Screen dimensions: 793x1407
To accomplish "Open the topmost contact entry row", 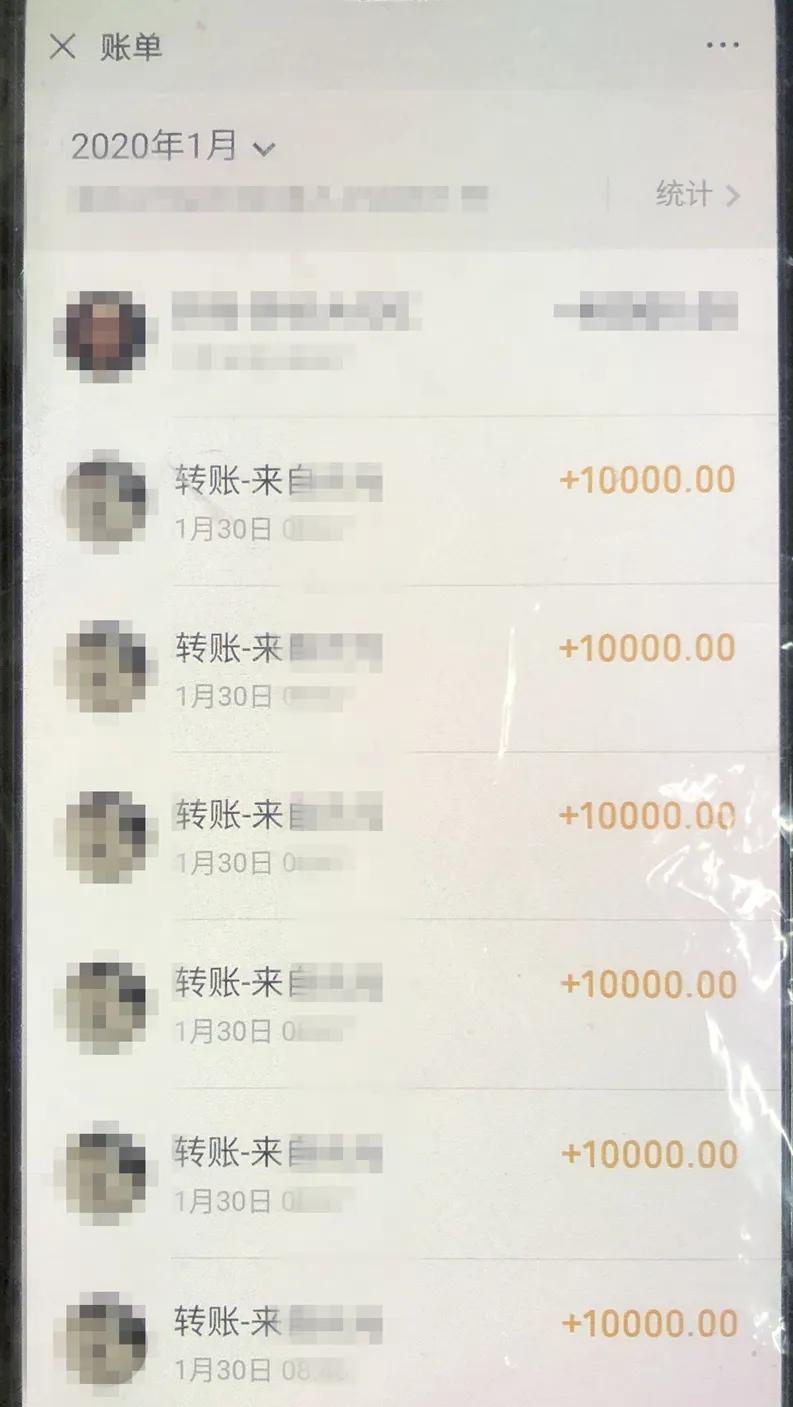I will (x=400, y=332).
